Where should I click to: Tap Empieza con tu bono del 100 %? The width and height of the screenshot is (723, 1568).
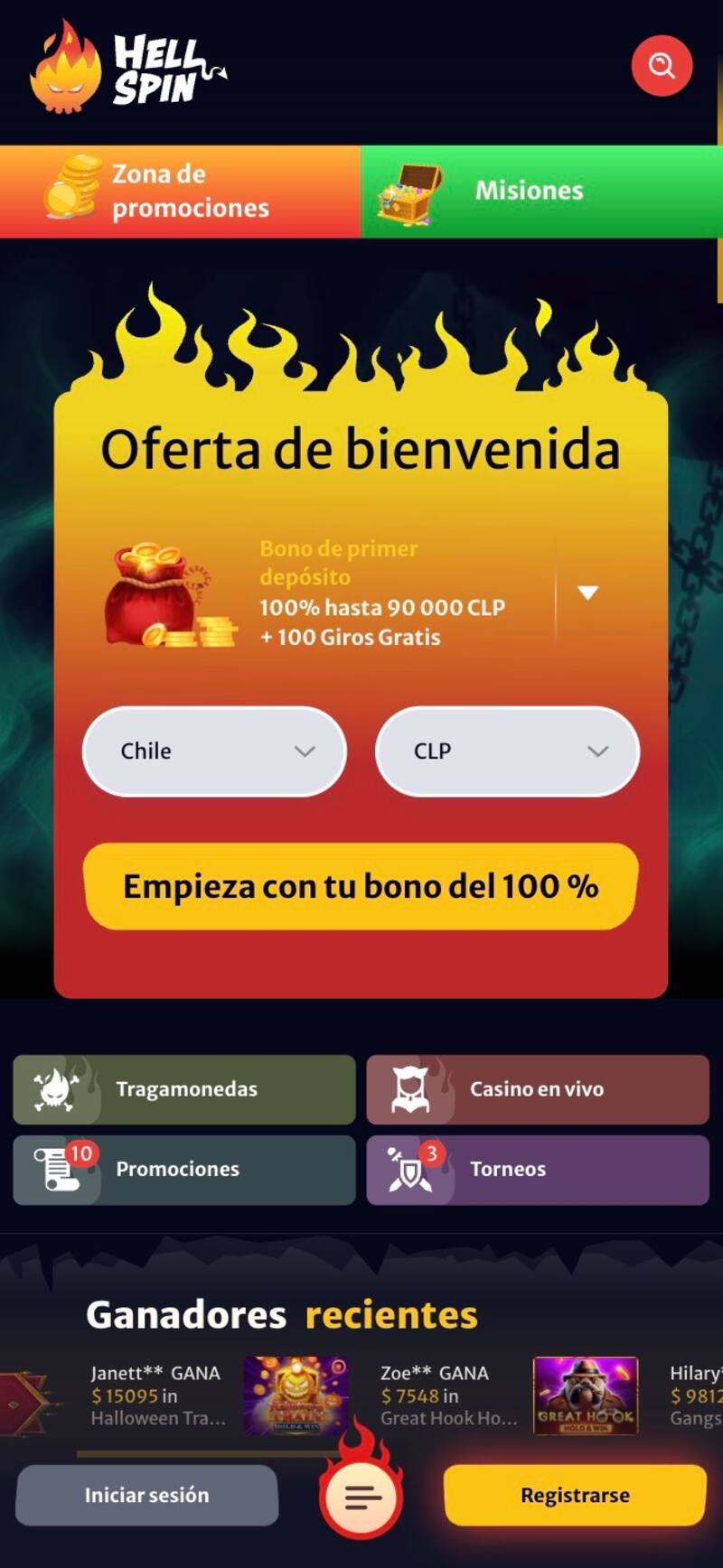[x=361, y=886]
